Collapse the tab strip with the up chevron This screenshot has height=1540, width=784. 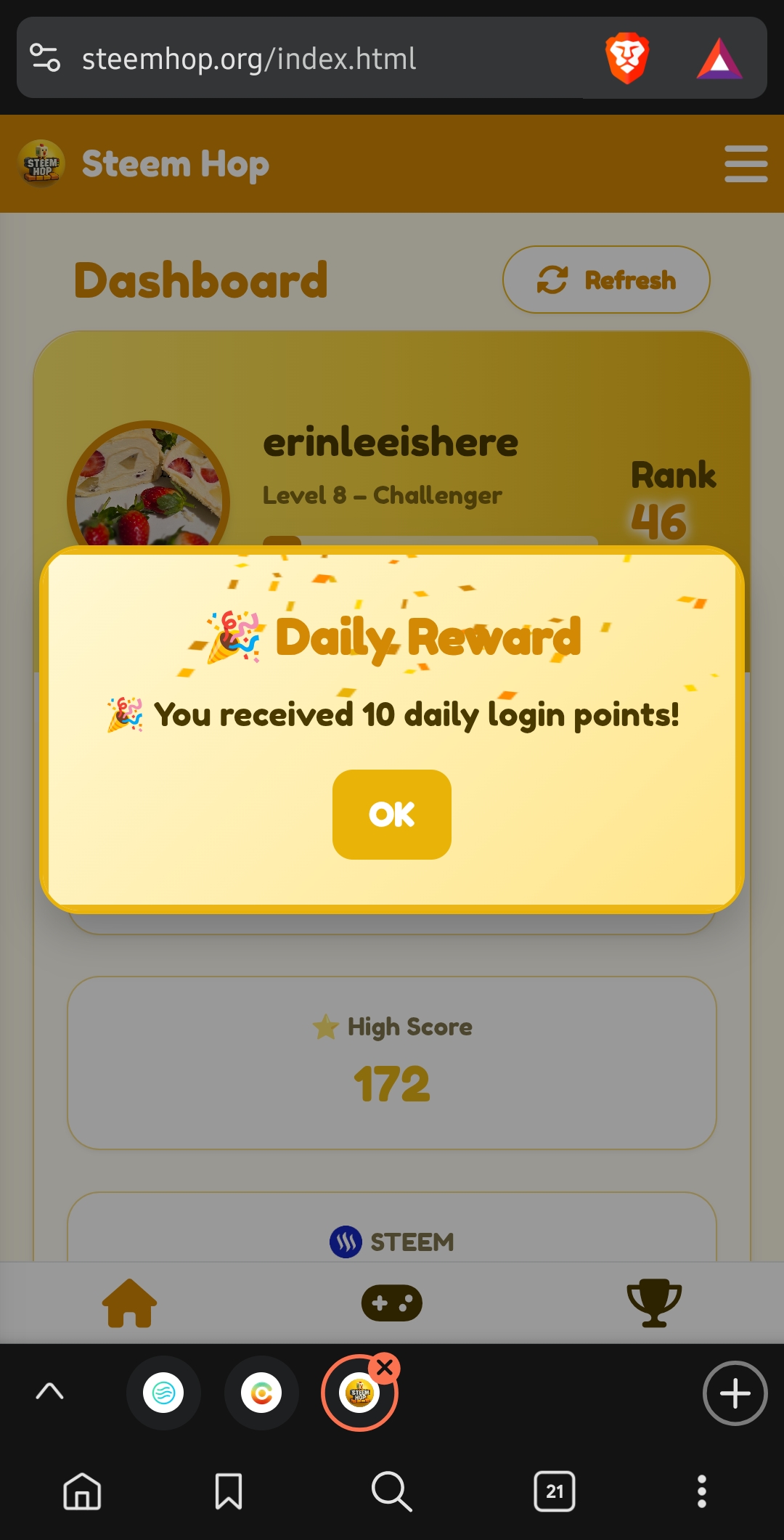pyautogui.click(x=49, y=1391)
